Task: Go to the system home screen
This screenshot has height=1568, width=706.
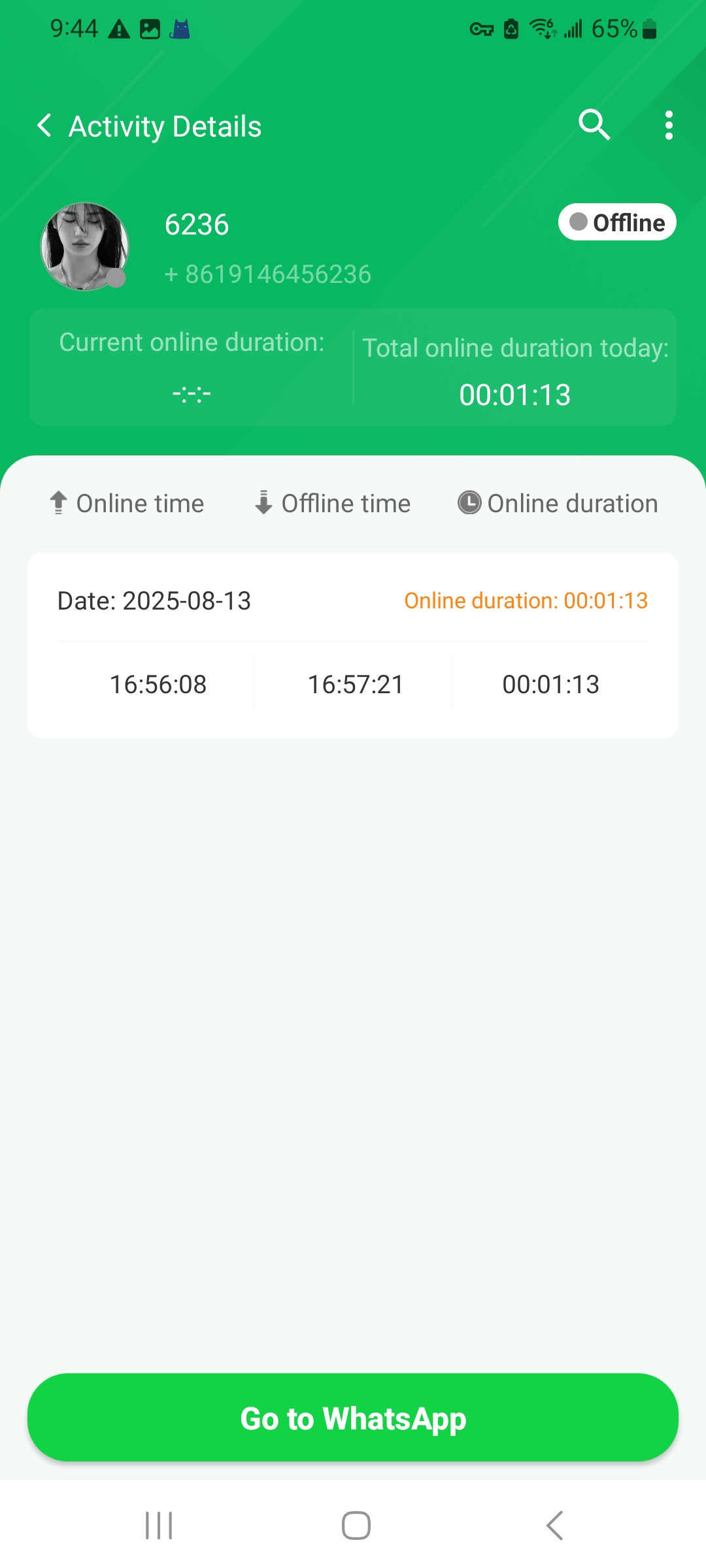Action: point(356,1526)
